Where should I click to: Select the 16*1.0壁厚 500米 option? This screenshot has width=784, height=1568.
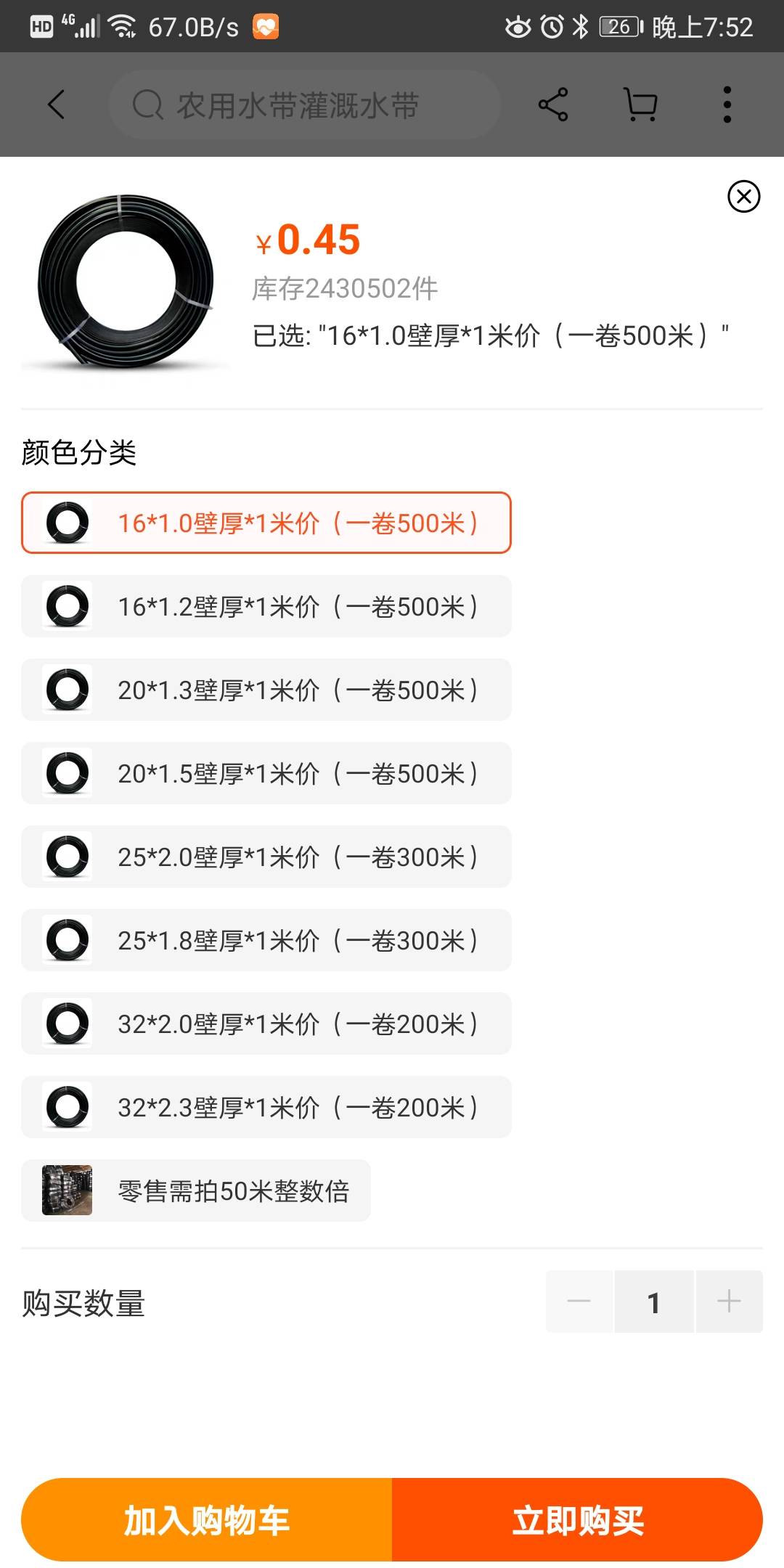tap(266, 523)
